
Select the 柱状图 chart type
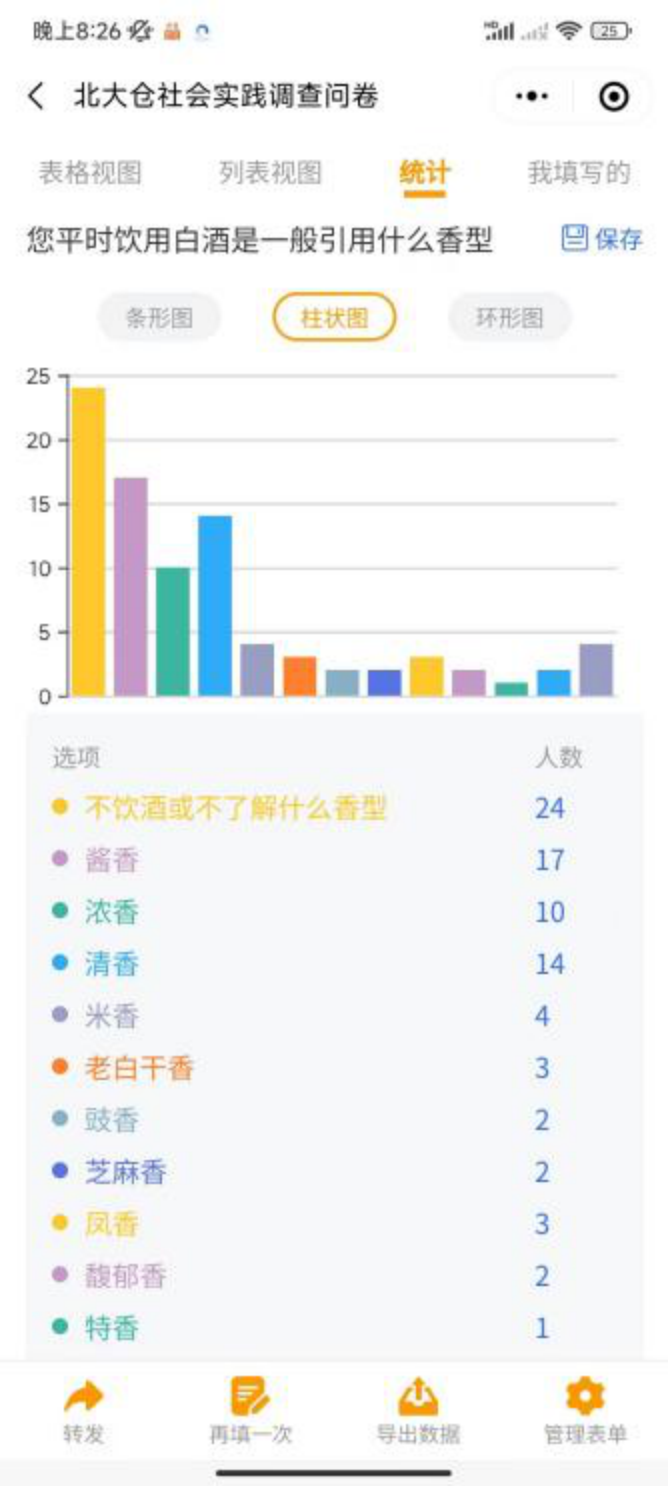click(334, 318)
